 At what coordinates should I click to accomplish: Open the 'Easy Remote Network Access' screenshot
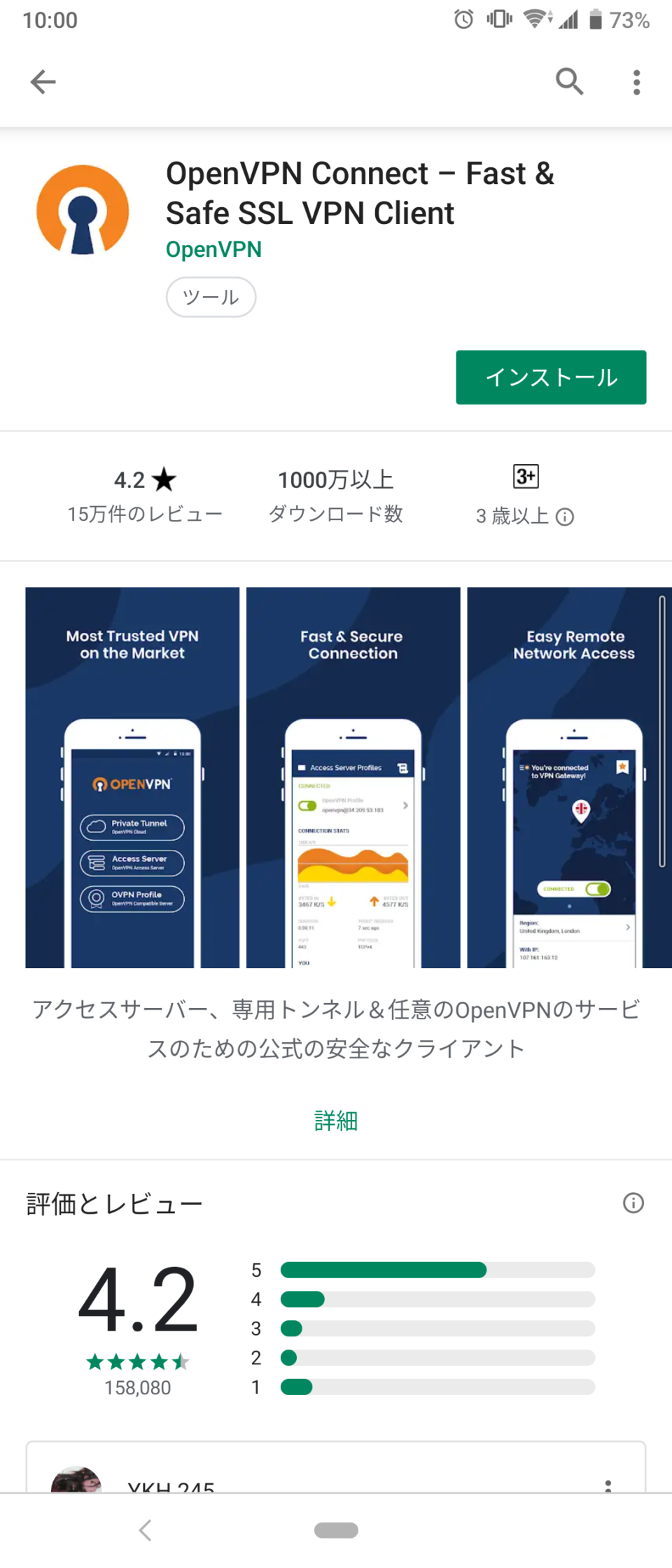568,777
